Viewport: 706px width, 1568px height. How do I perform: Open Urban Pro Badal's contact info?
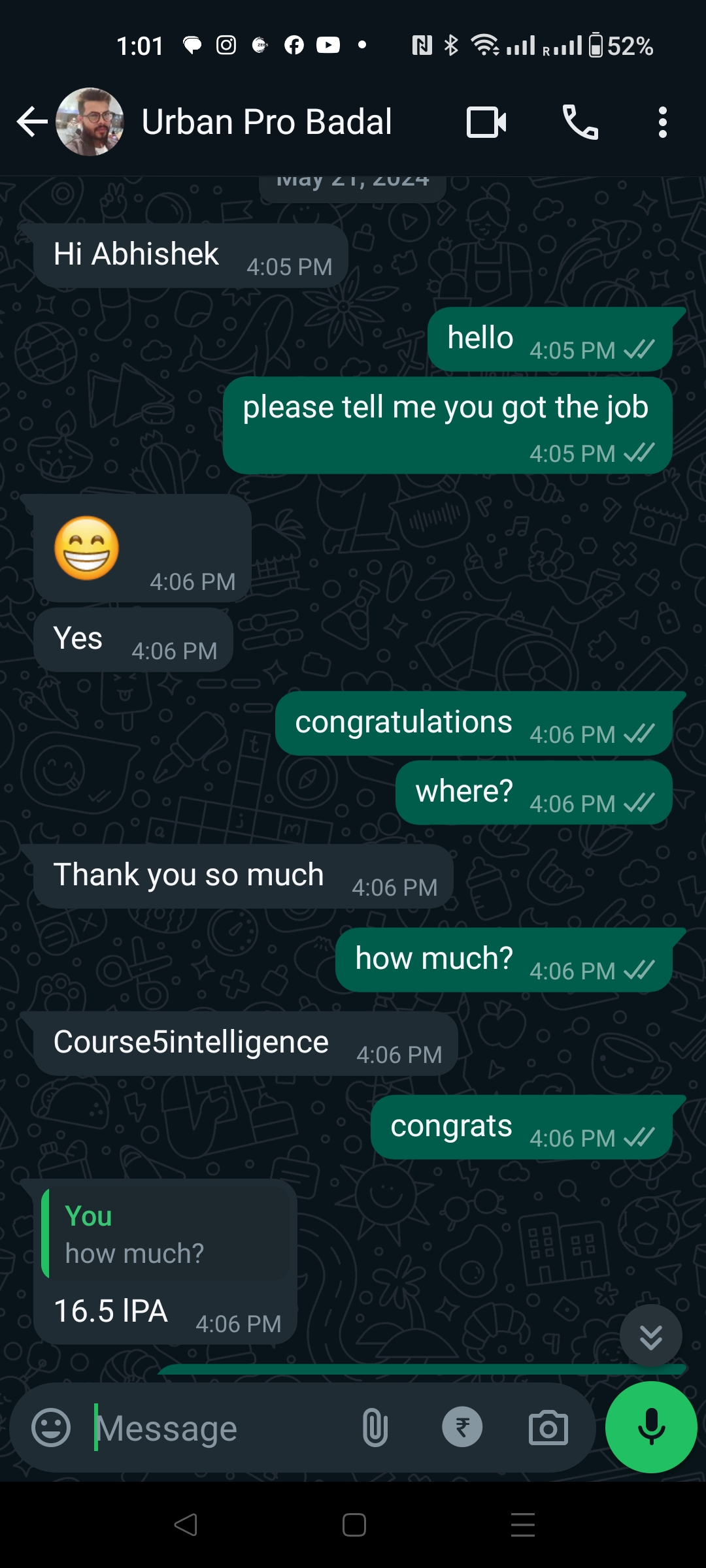[x=267, y=122]
